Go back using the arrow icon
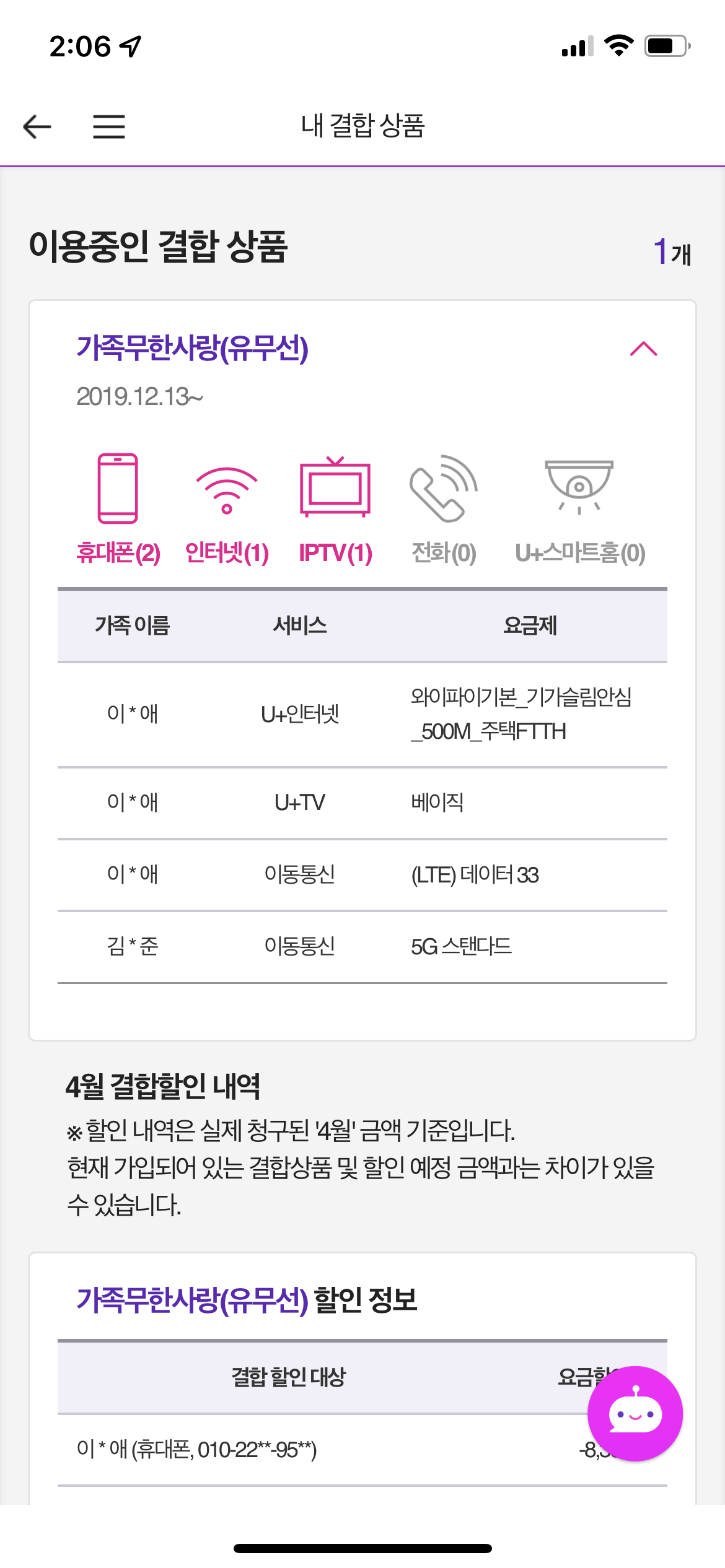Viewport: 725px width, 1568px height. (37, 126)
